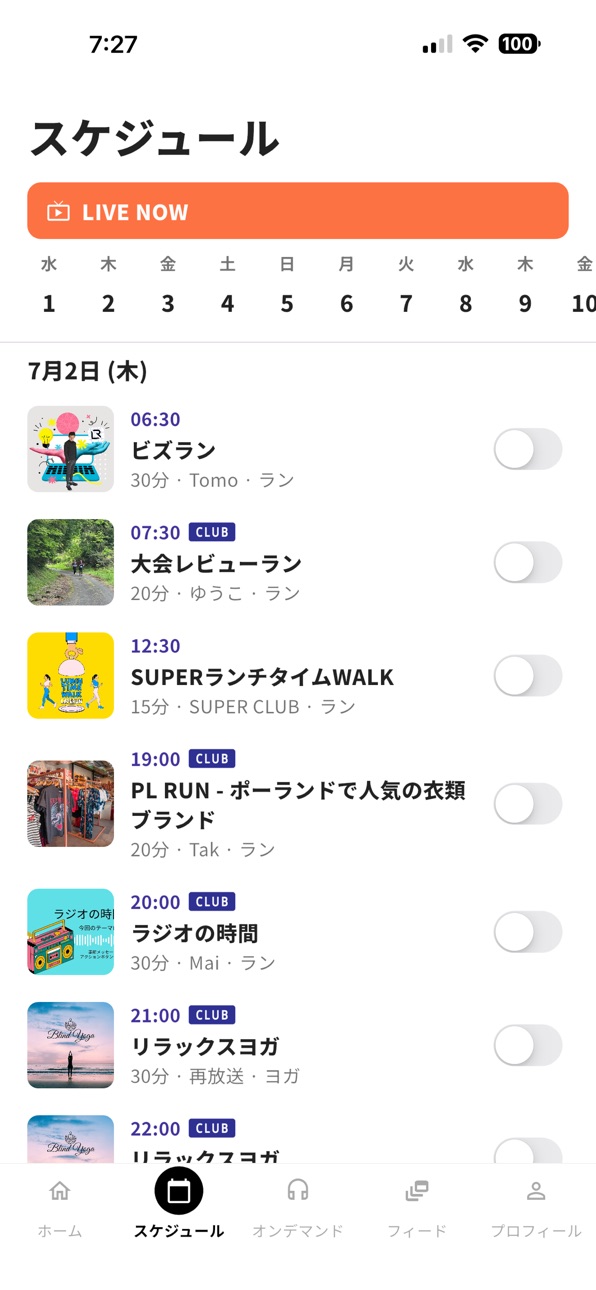Toggle the 21:00 リラックスヨガ switch

pyautogui.click(x=528, y=1045)
